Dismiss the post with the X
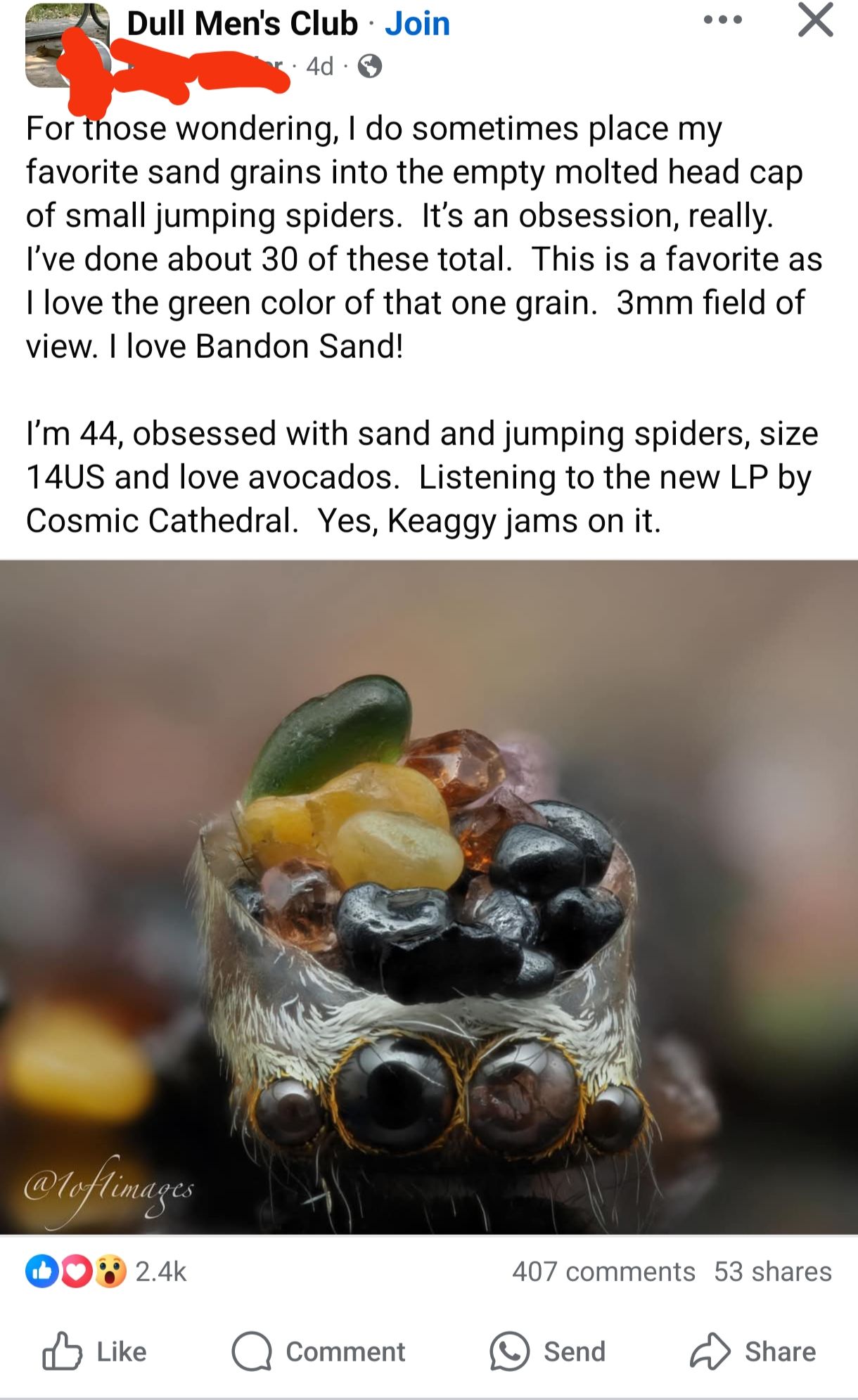 (815, 20)
